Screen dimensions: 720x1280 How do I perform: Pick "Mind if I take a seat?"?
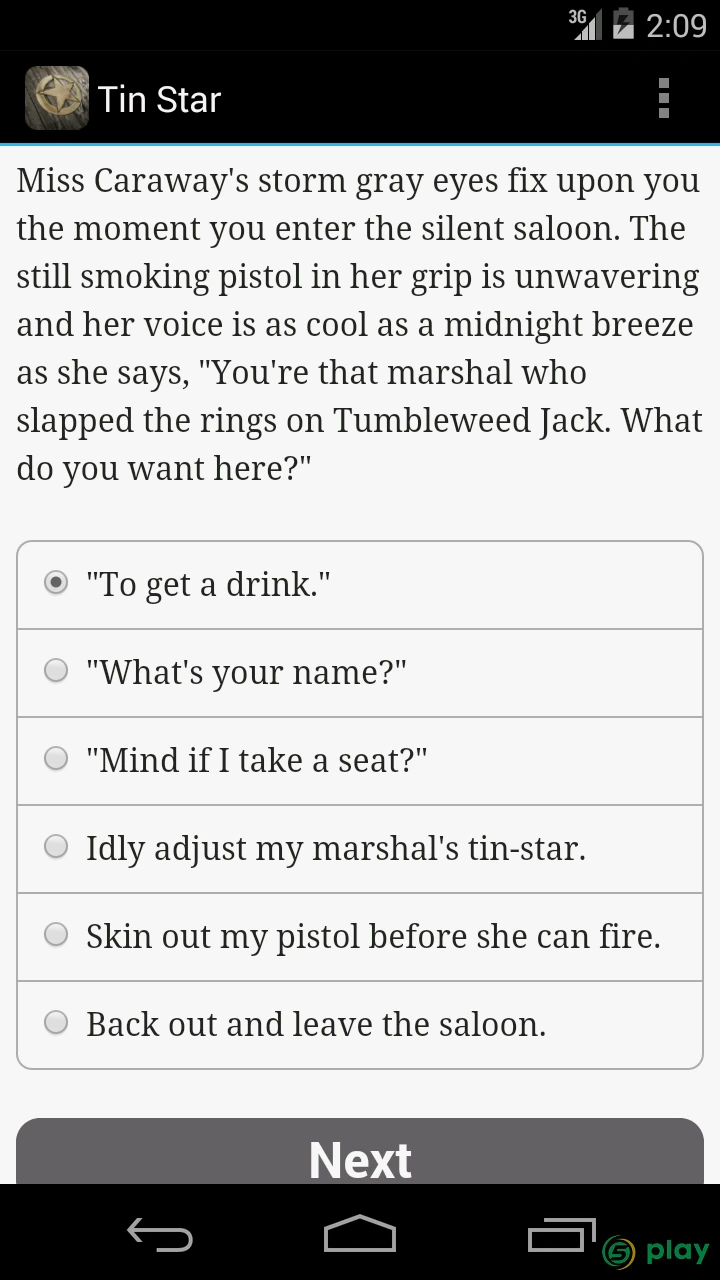(360, 761)
